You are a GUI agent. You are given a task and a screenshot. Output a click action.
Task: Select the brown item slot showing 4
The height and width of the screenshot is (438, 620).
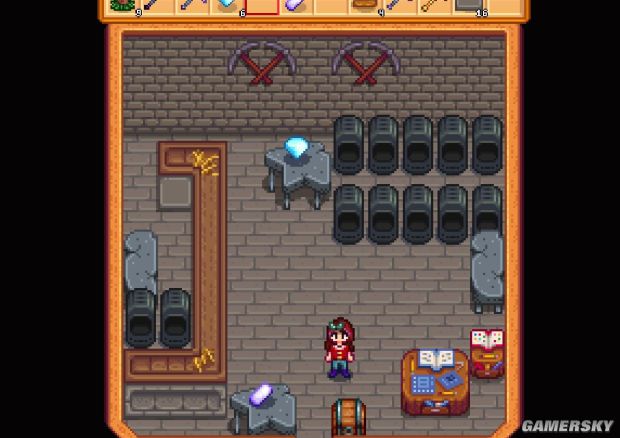[x=367, y=5]
